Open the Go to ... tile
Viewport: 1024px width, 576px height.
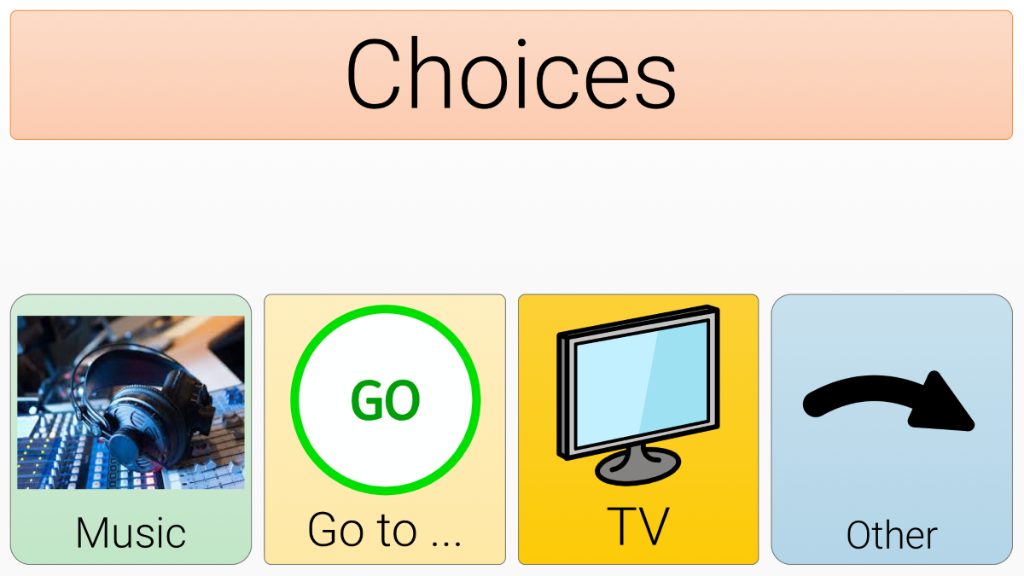click(x=385, y=429)
